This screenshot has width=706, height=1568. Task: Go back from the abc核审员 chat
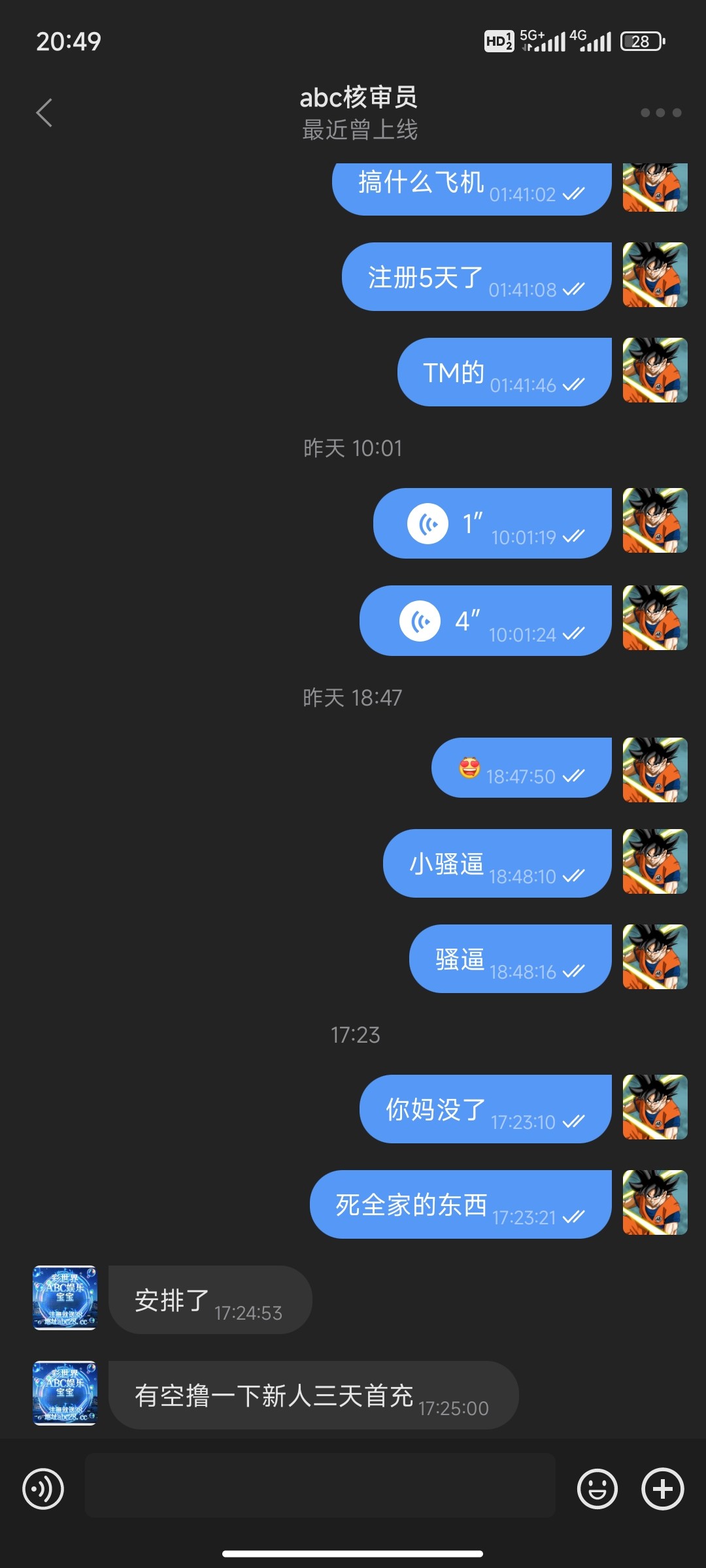pyautogui.click(x=44, y=112)
